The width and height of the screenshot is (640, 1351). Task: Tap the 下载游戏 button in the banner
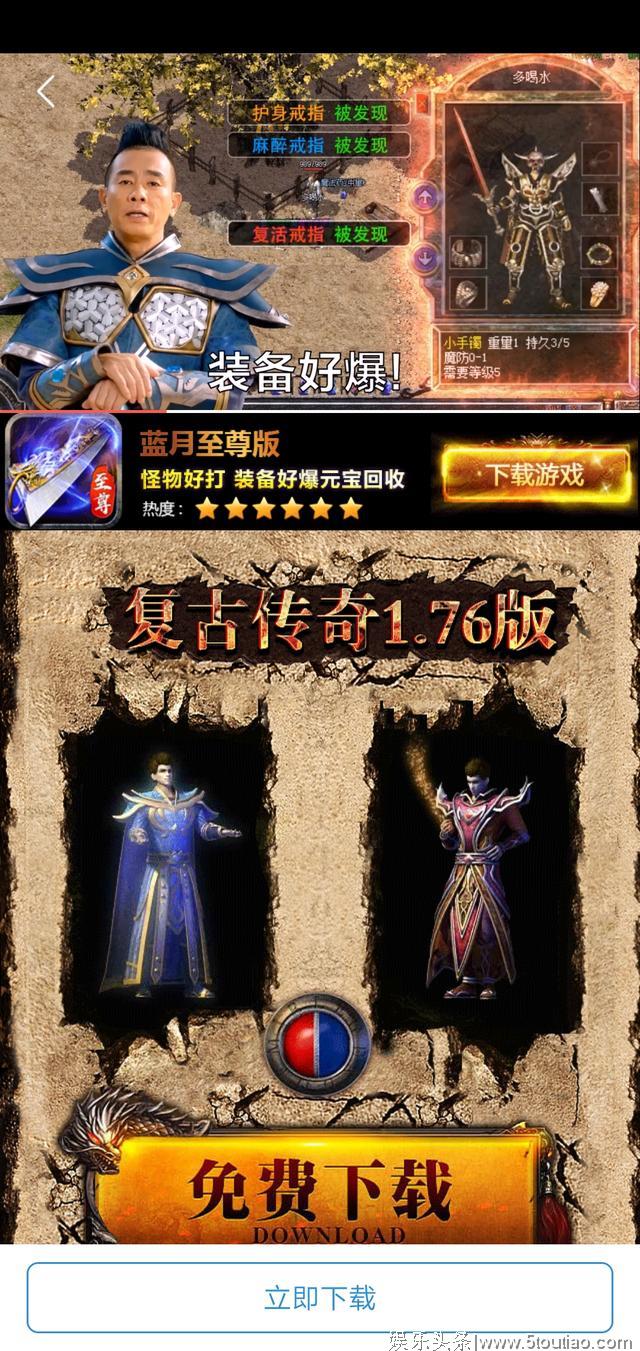[535, 474]
